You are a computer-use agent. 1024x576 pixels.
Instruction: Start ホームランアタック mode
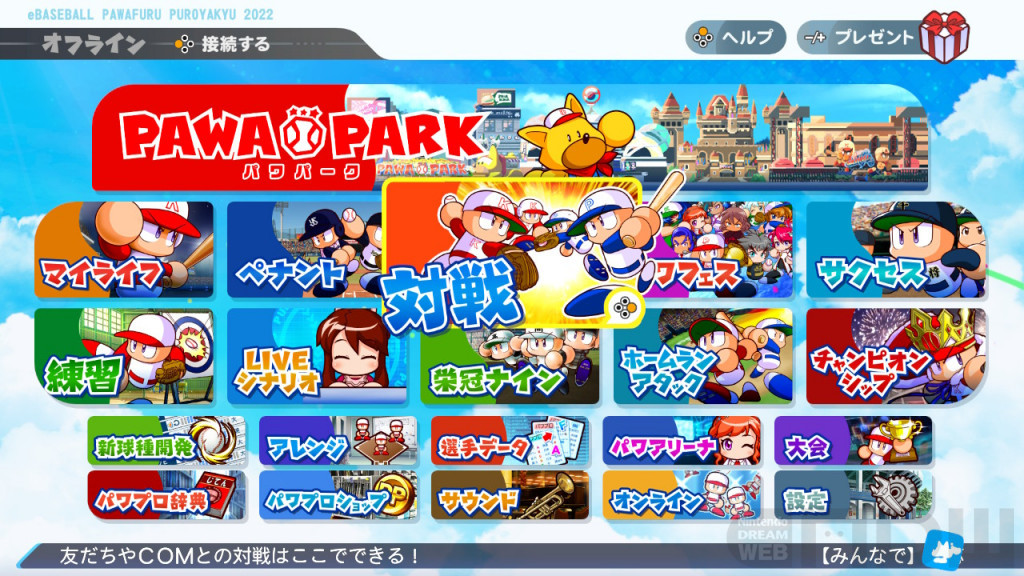pyautogui.click(x=702, y=356)
